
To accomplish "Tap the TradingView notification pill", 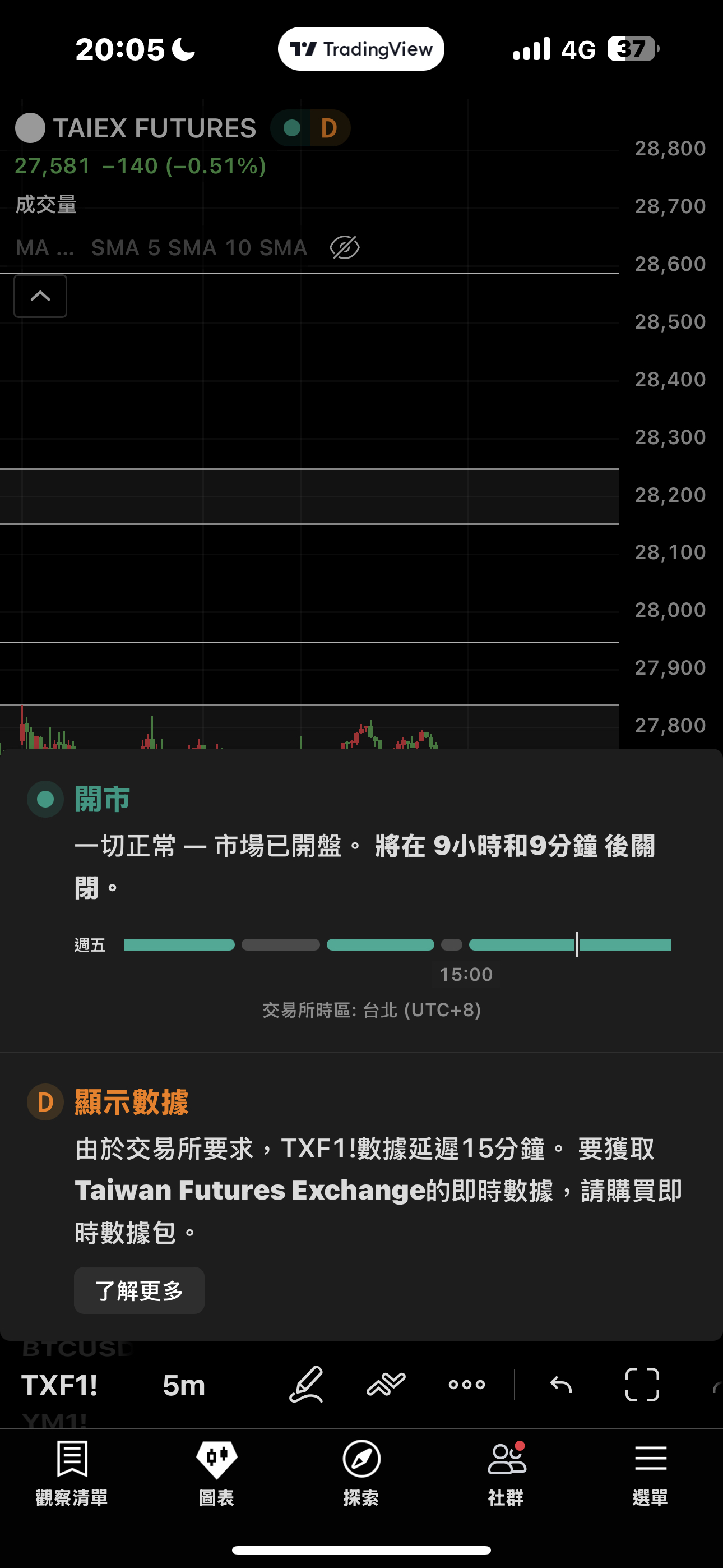I will (361, 49).
